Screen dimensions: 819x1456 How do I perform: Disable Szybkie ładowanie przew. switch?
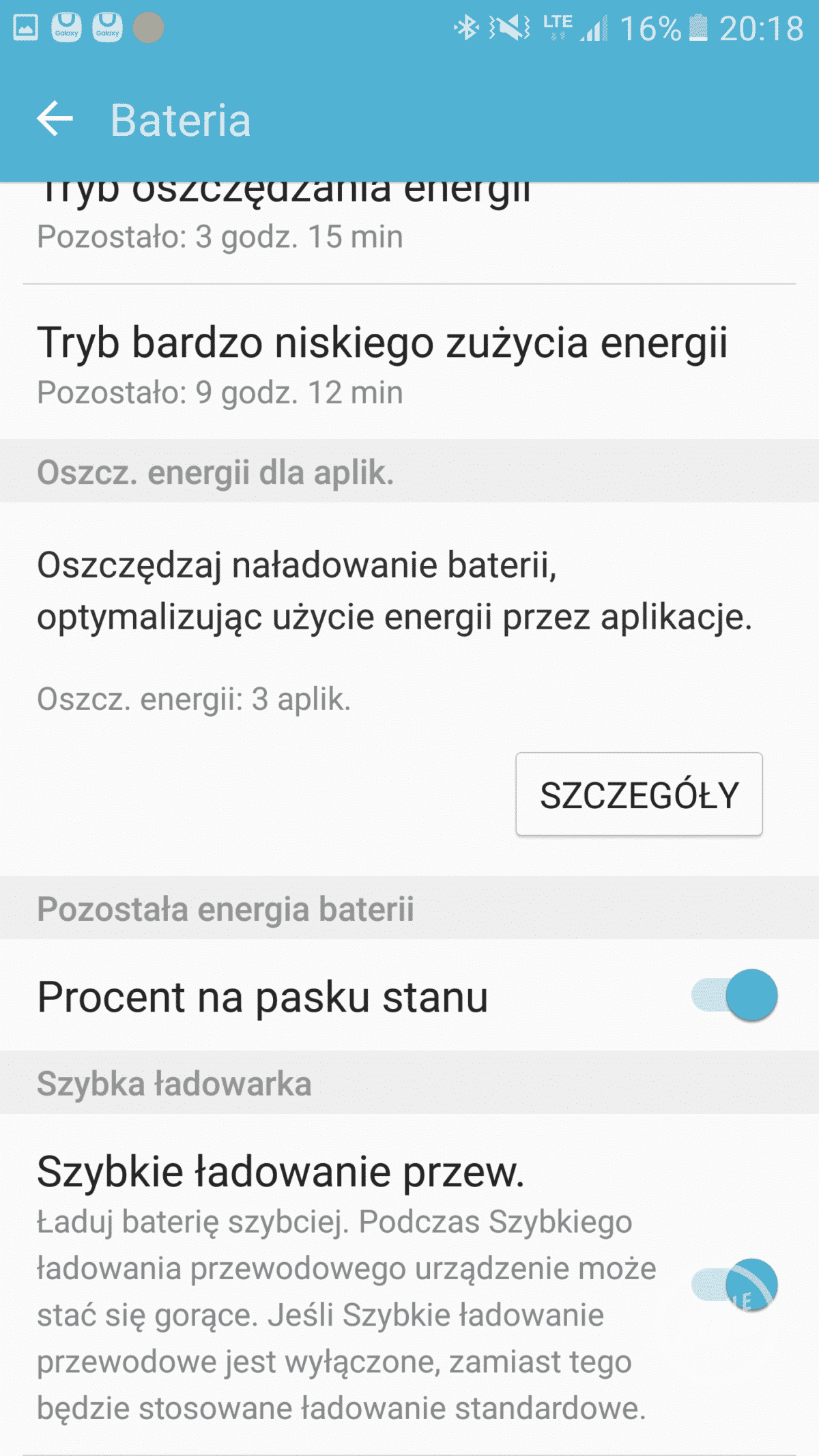tap(734, 1285)
